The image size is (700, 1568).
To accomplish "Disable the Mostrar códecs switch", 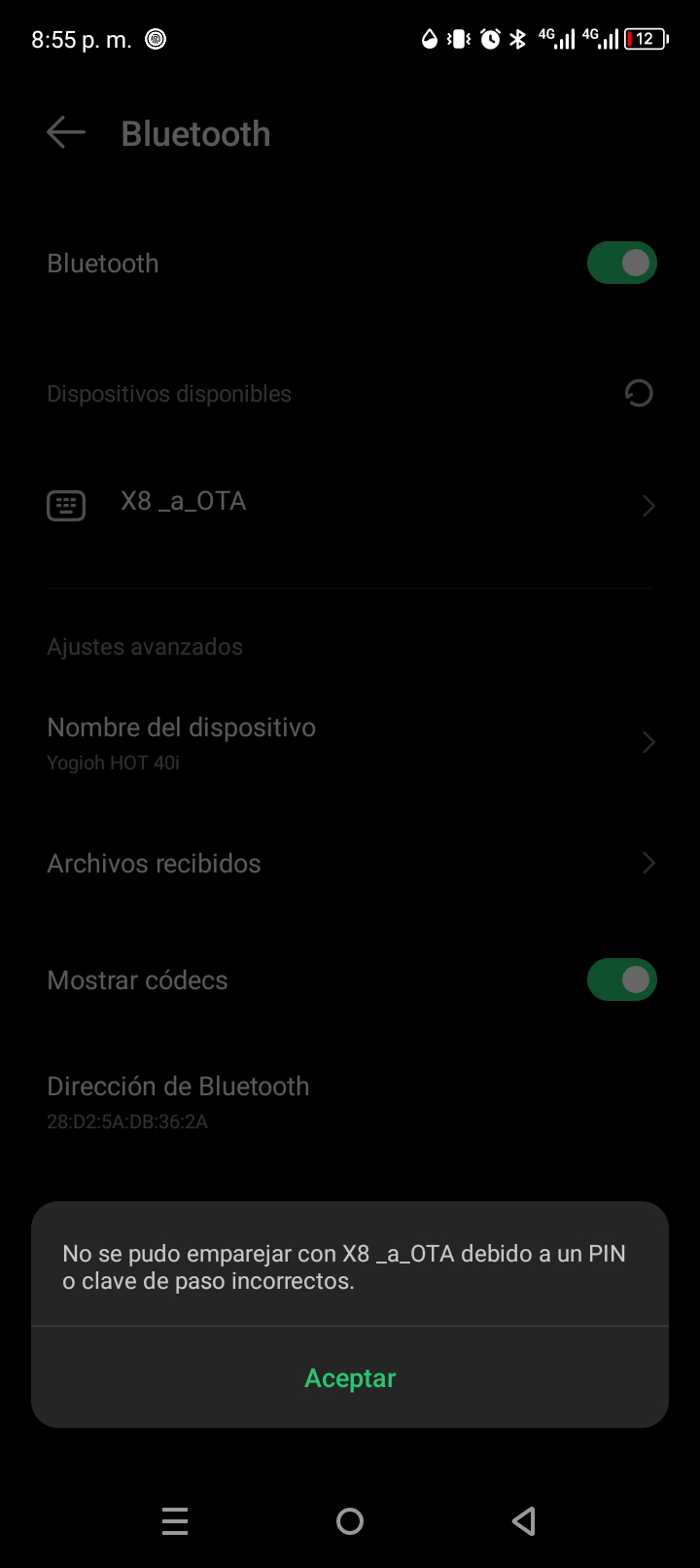I will pos(621,980).
